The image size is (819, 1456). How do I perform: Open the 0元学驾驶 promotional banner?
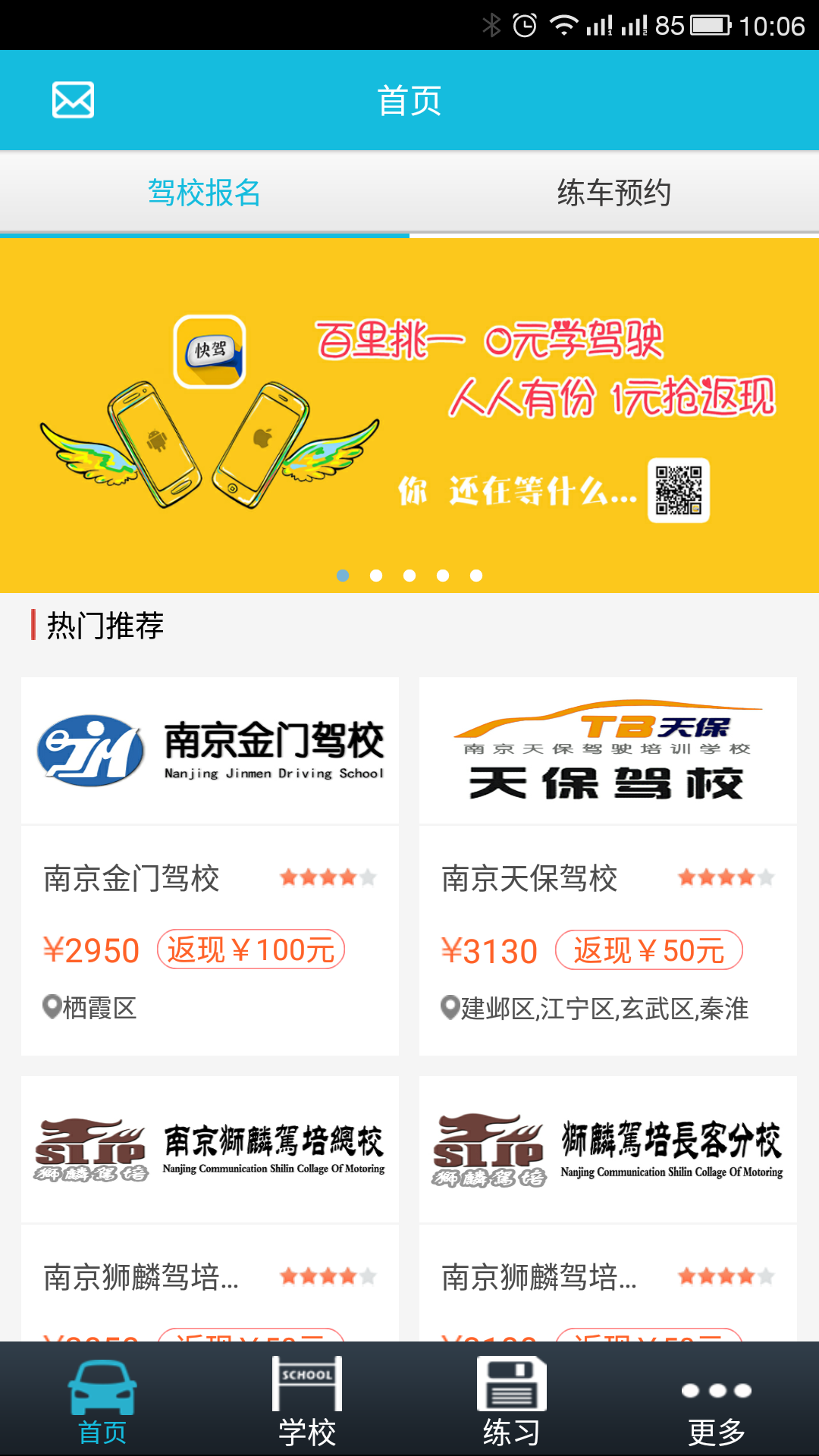tap(409, 415)
